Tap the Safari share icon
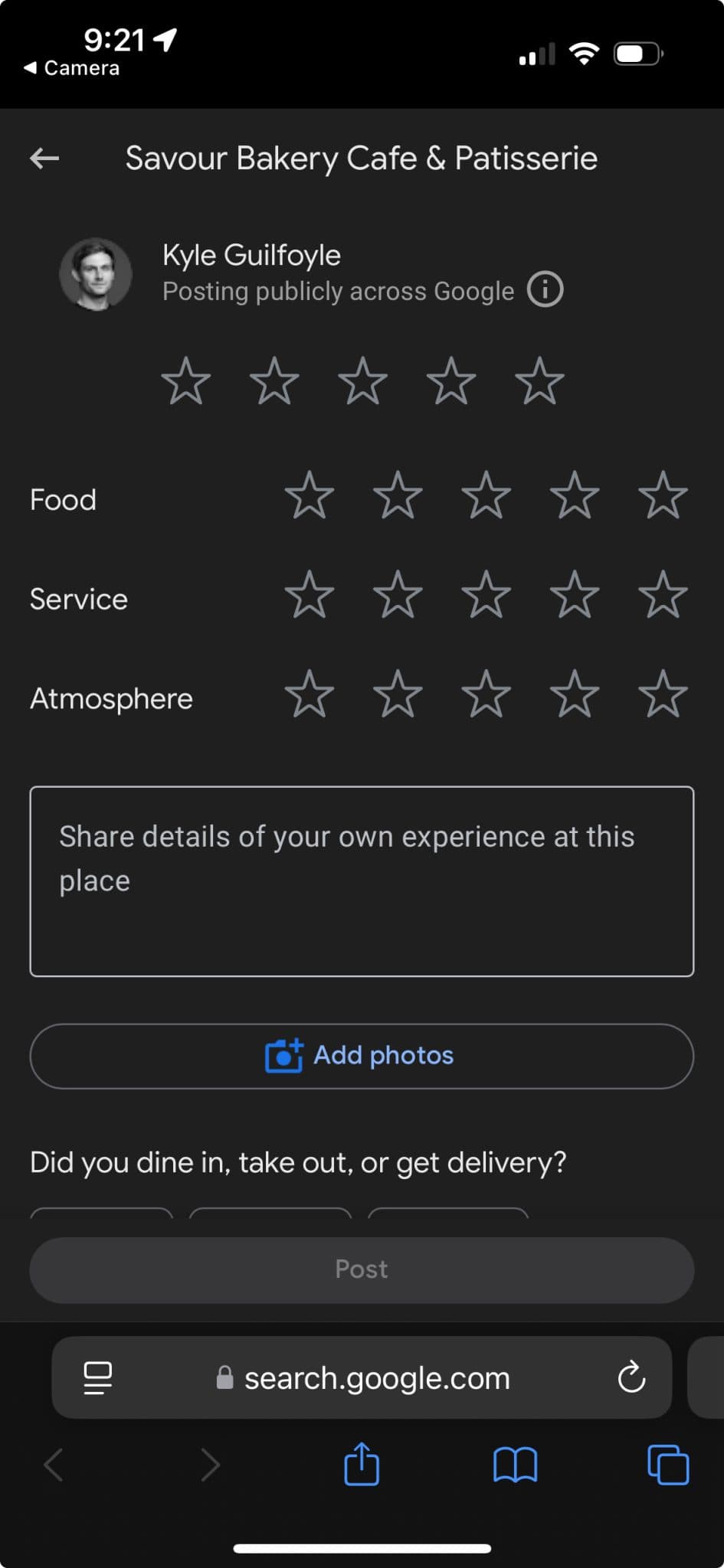The width and height of the screenshot is (724, 1568). click(x=361, y=1463)
